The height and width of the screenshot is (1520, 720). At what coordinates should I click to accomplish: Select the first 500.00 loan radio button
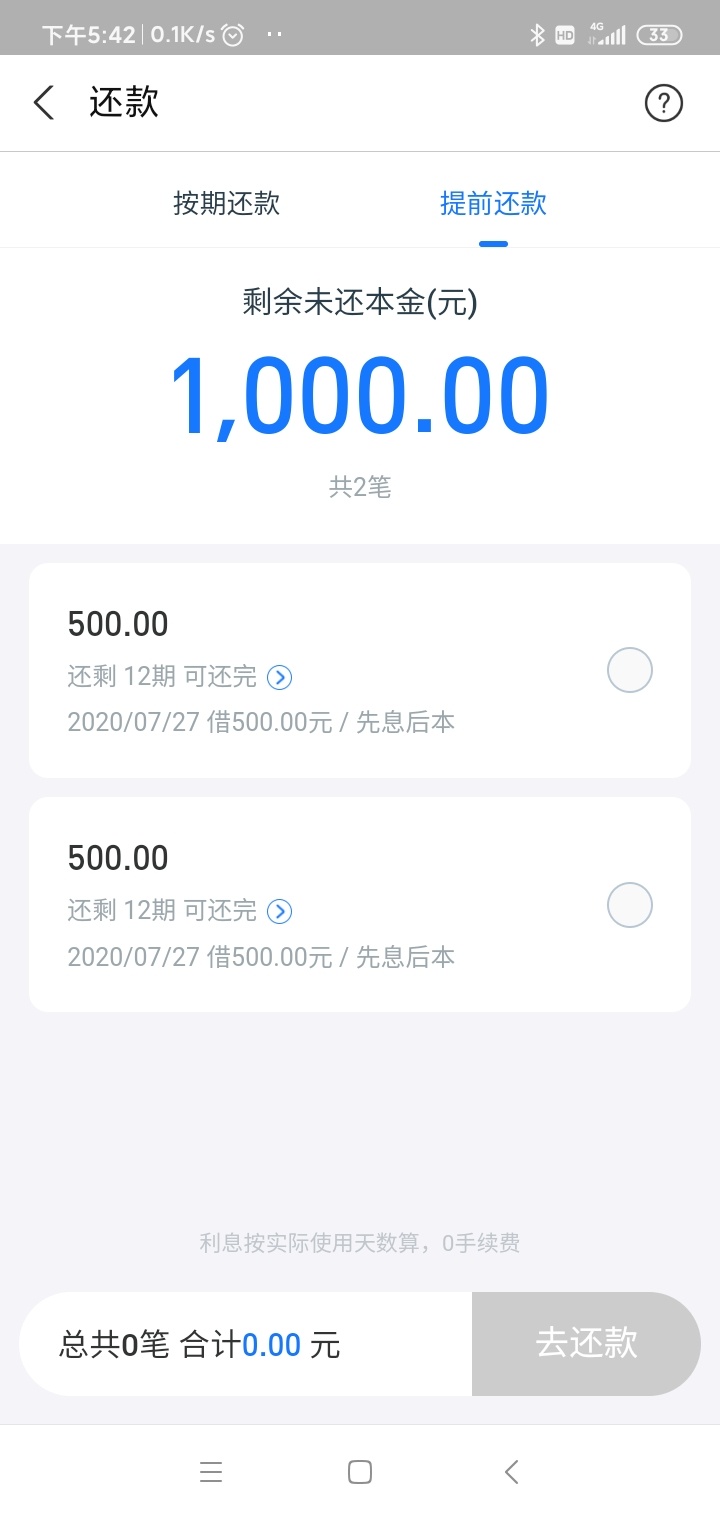(x=630, y=670)
